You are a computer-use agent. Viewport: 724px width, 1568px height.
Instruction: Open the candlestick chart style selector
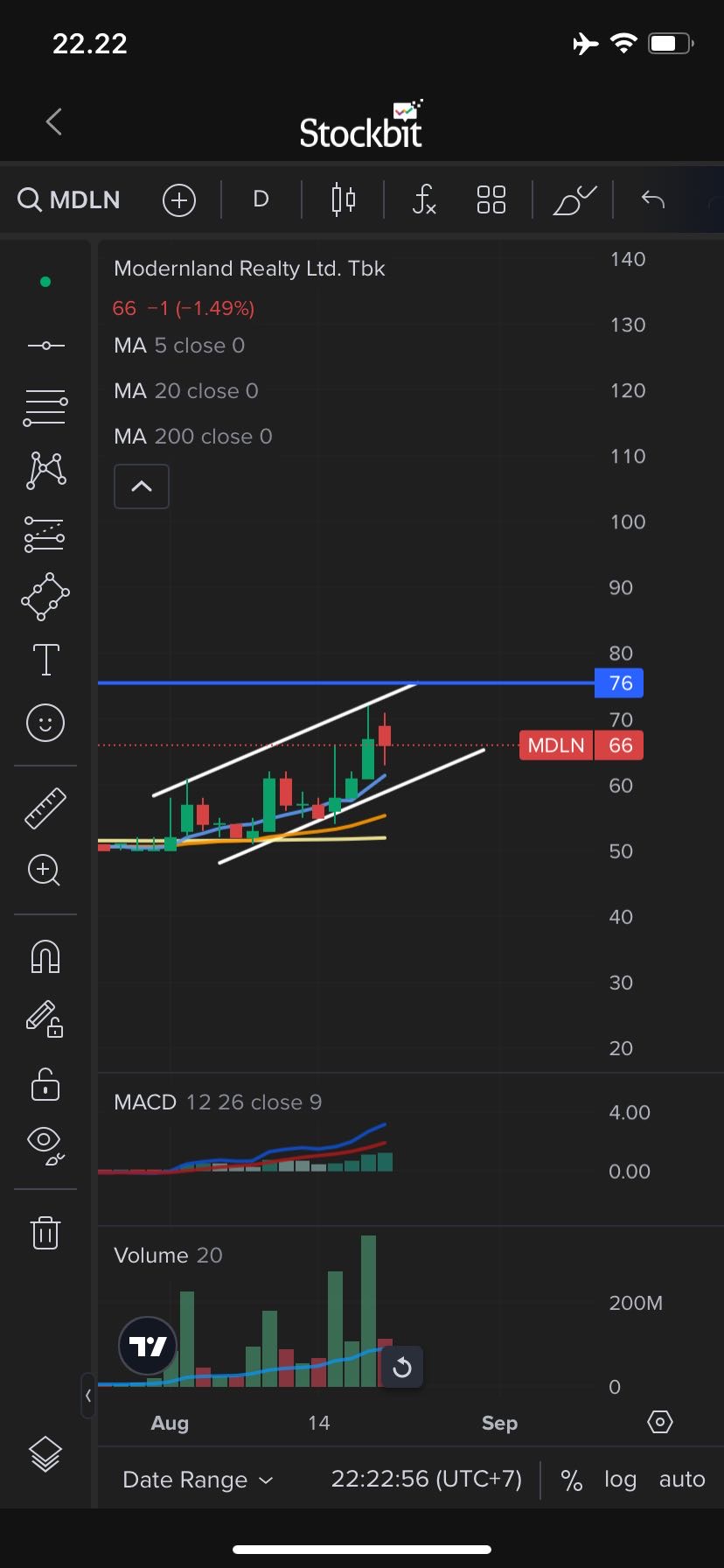343,199
